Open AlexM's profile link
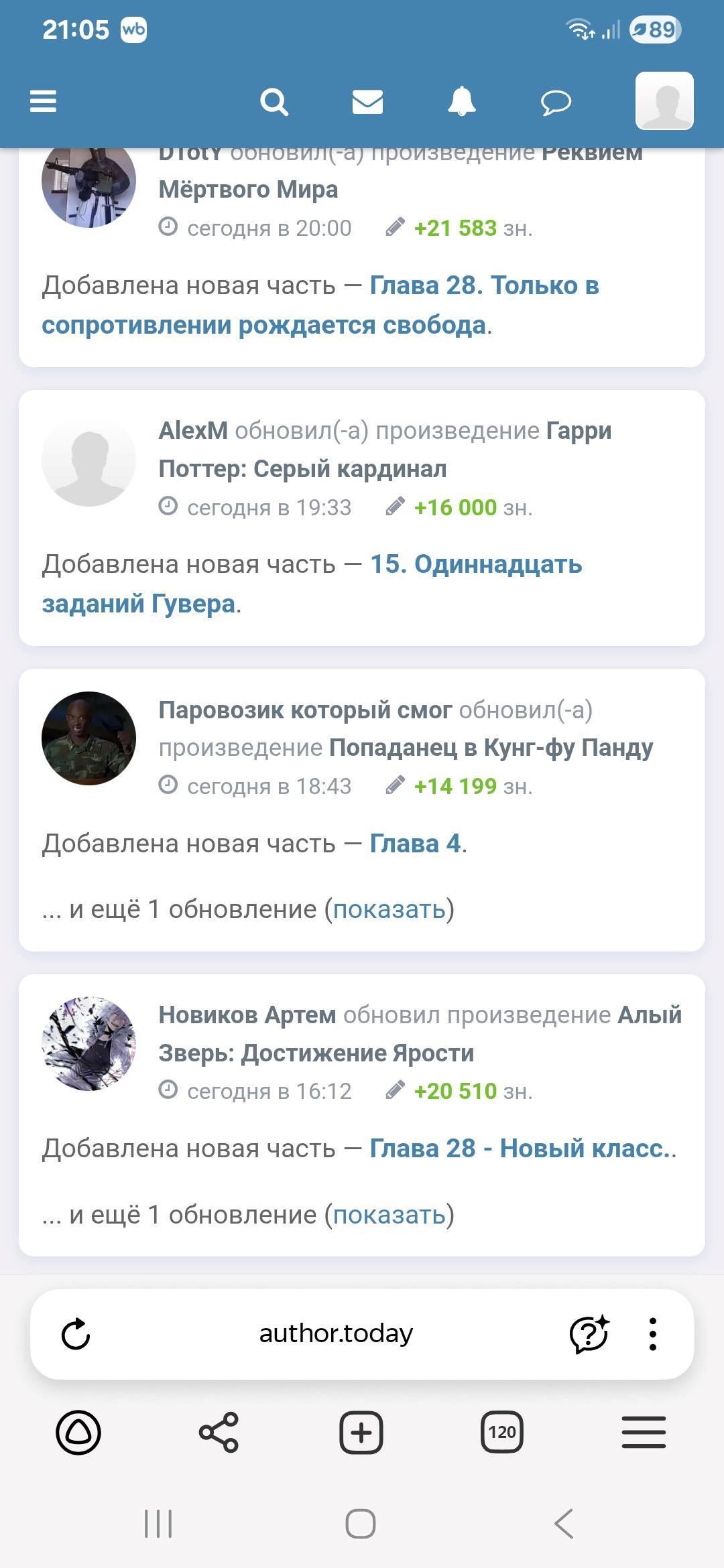 (x=193, y=431)
